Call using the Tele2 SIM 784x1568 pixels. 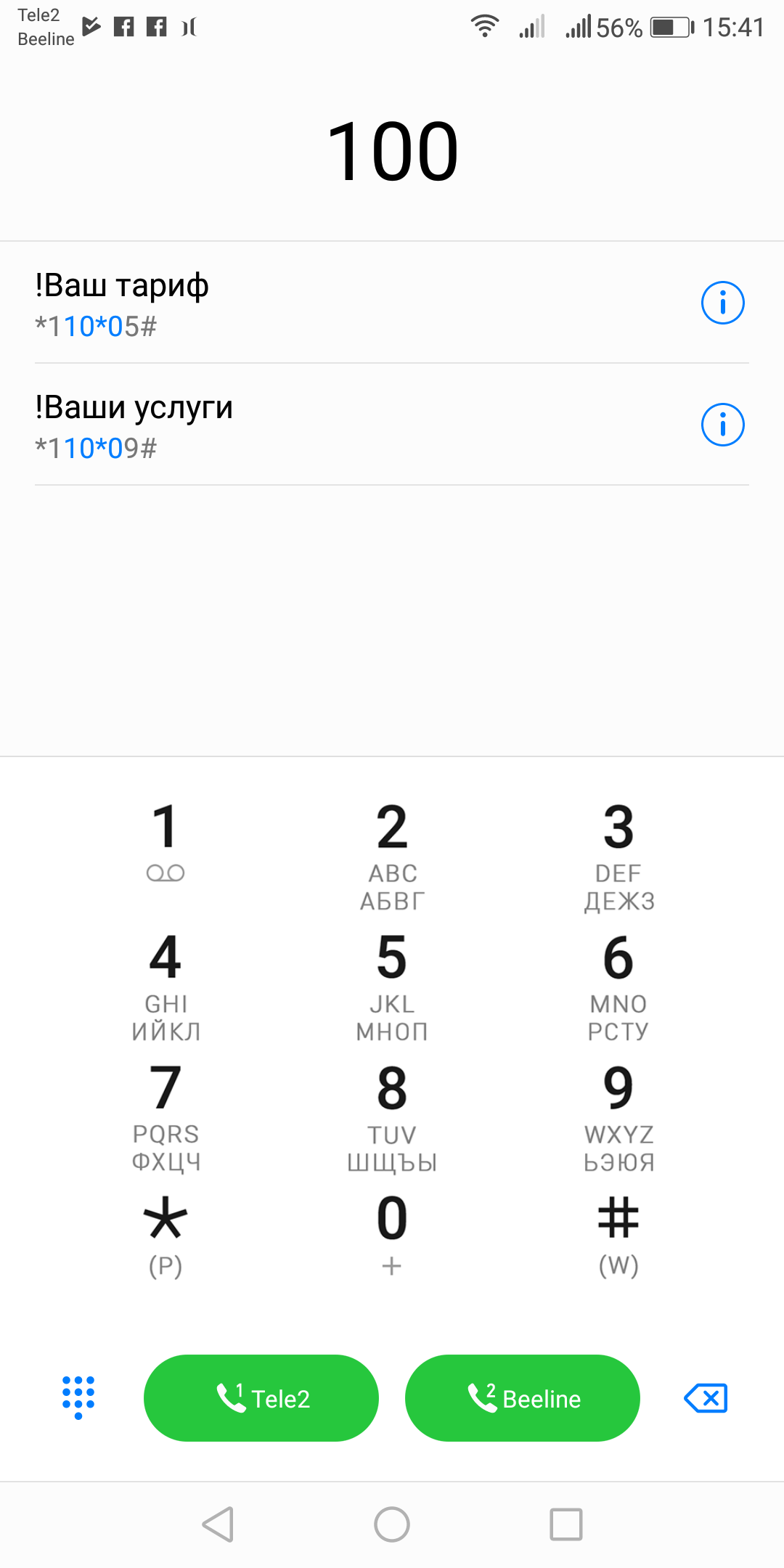[261, 1397]
